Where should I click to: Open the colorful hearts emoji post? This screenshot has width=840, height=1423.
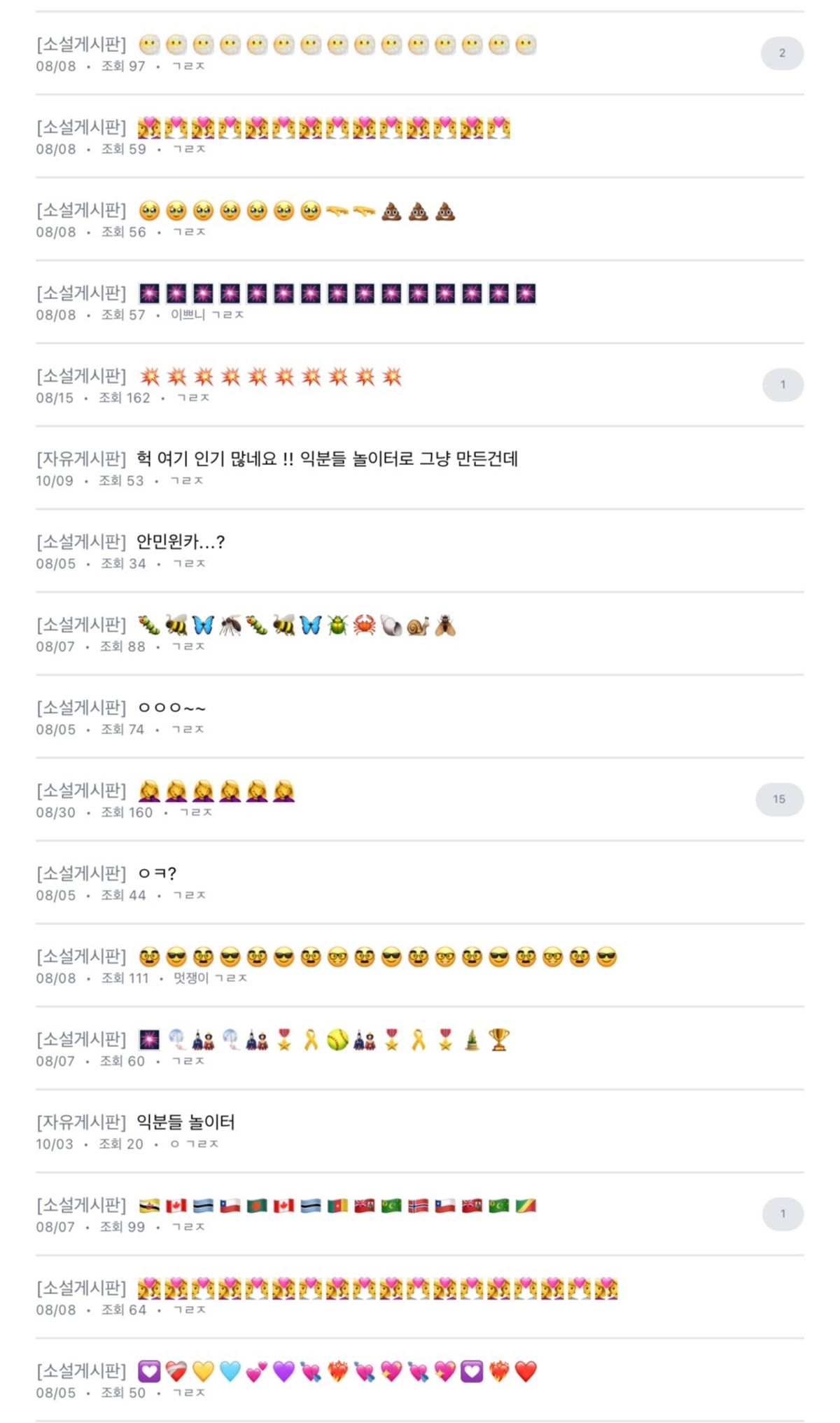tap(337, 1371)
